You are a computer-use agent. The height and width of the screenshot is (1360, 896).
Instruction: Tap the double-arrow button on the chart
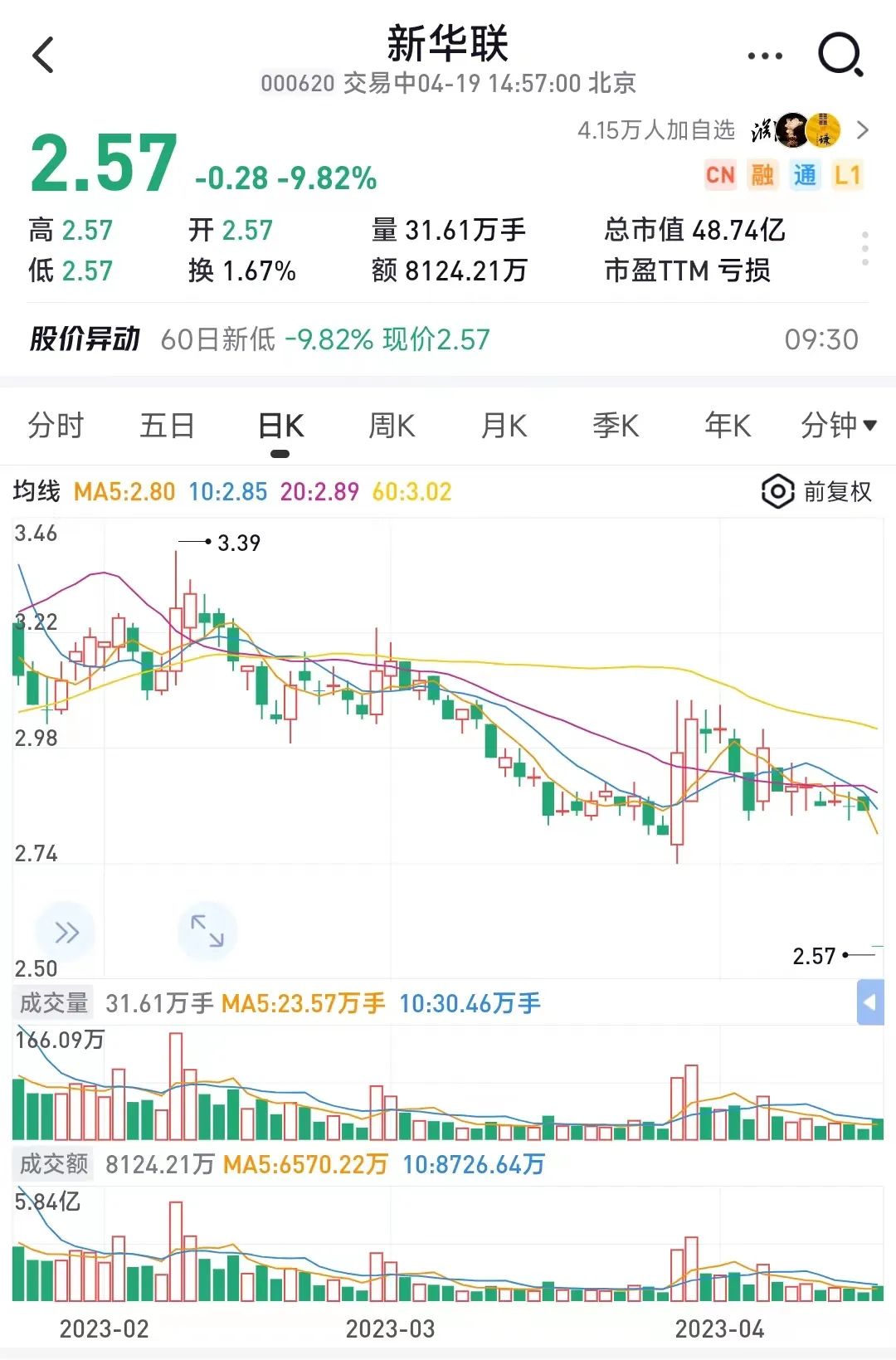coord(66,932)
